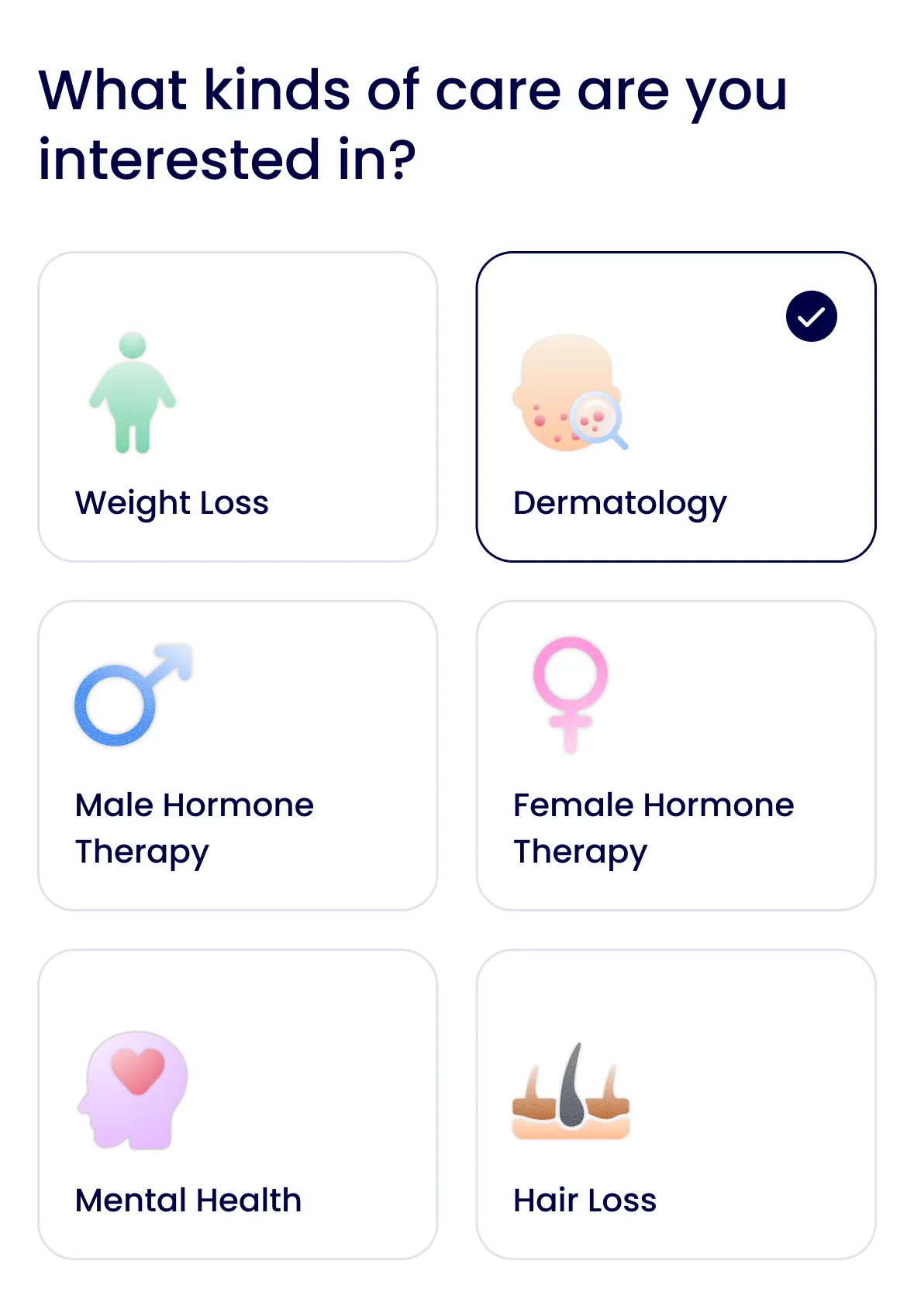Pick the Female Hormone Therapy card
Screen dimensions: 914x1316
click(x=675, y=756)
